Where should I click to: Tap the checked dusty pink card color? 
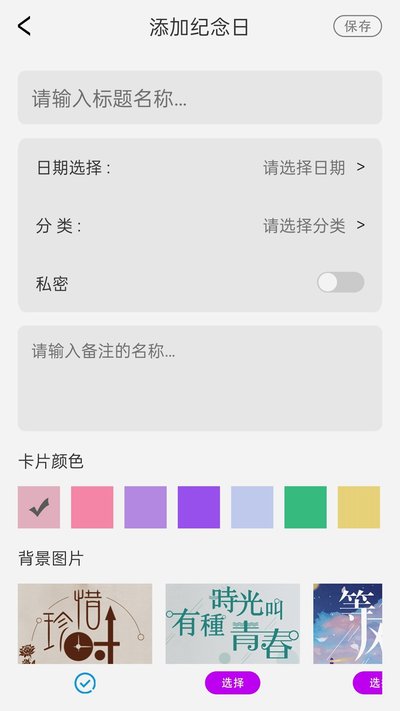tap(39, 507)
